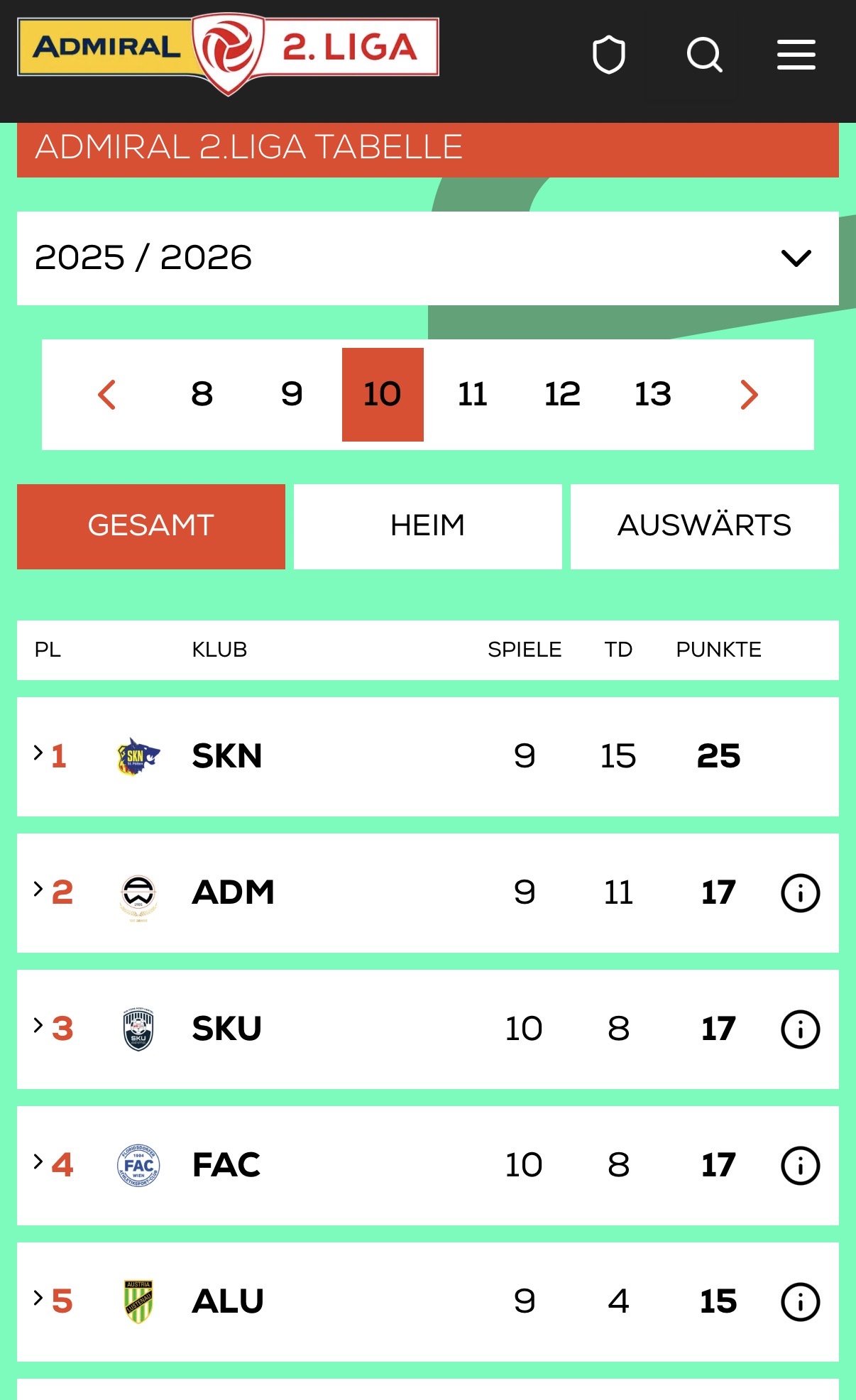Go to previous matchdays with left arrow
Viewport: 856px width, 1400px height.
coord(107,395)
